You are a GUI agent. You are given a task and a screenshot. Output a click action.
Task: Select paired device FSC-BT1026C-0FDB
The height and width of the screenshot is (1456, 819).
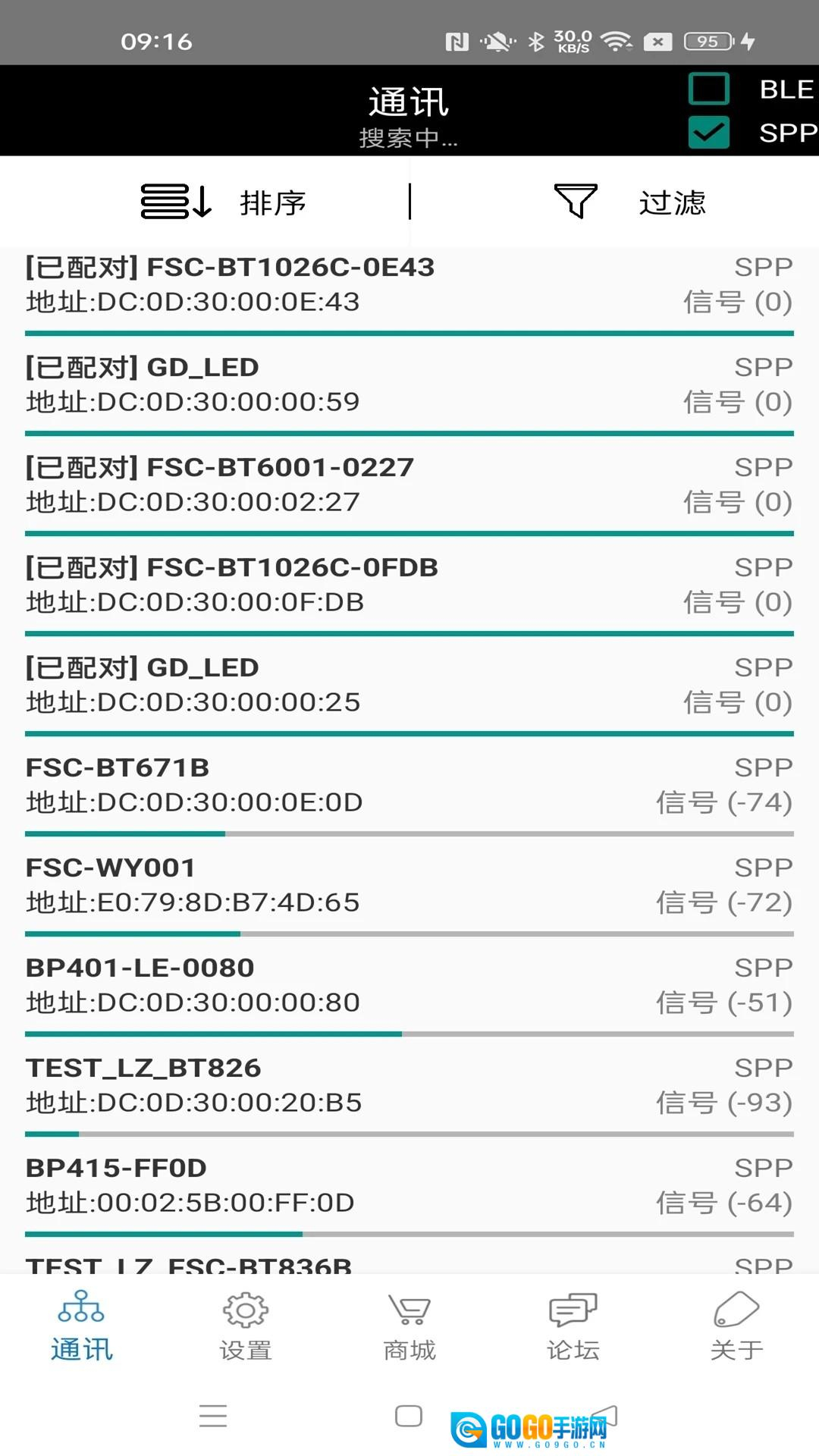[x=409, y=585]
